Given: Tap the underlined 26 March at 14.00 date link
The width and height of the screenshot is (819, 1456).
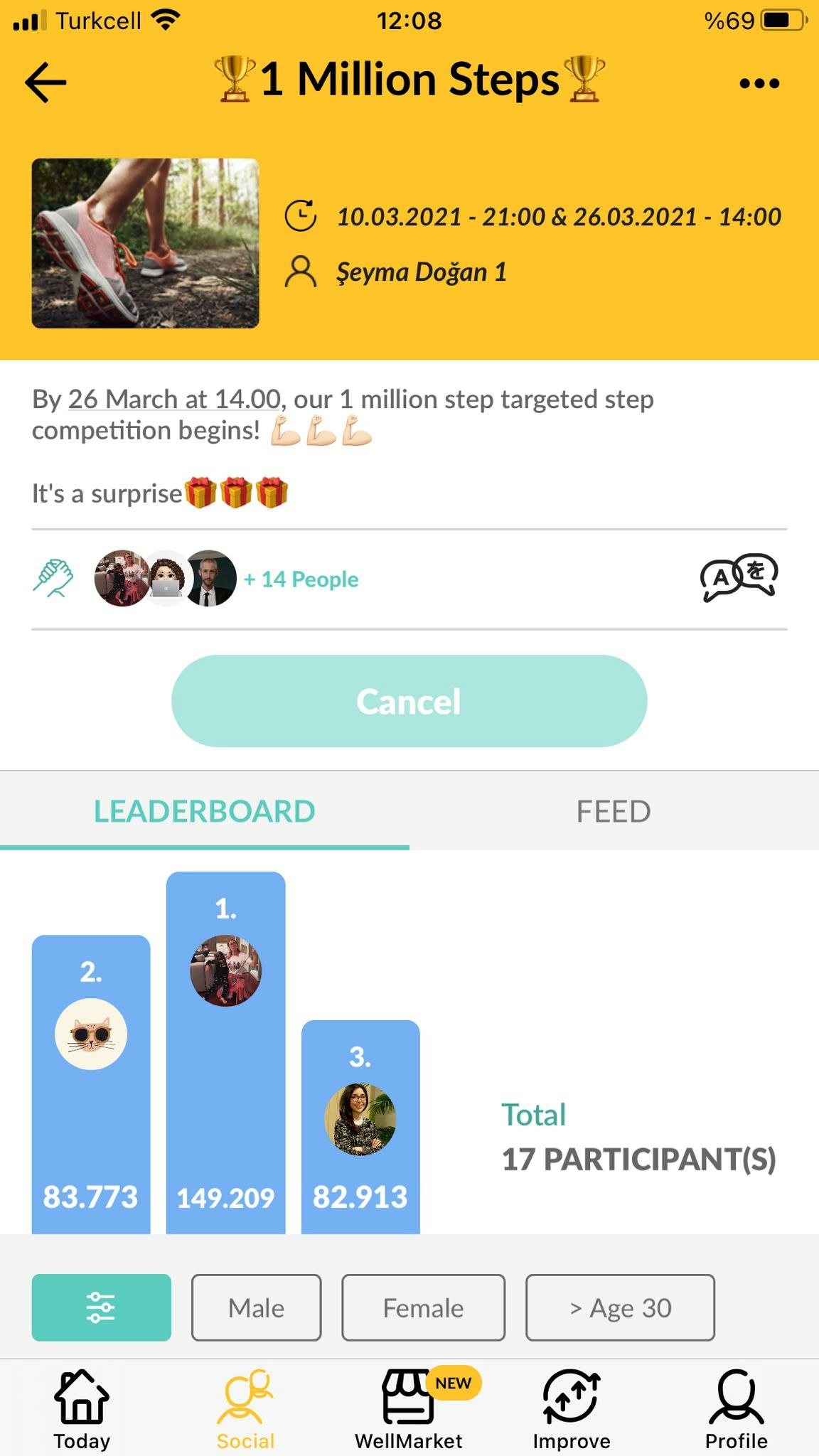Looking at the screenshot, I should [175, 400].
